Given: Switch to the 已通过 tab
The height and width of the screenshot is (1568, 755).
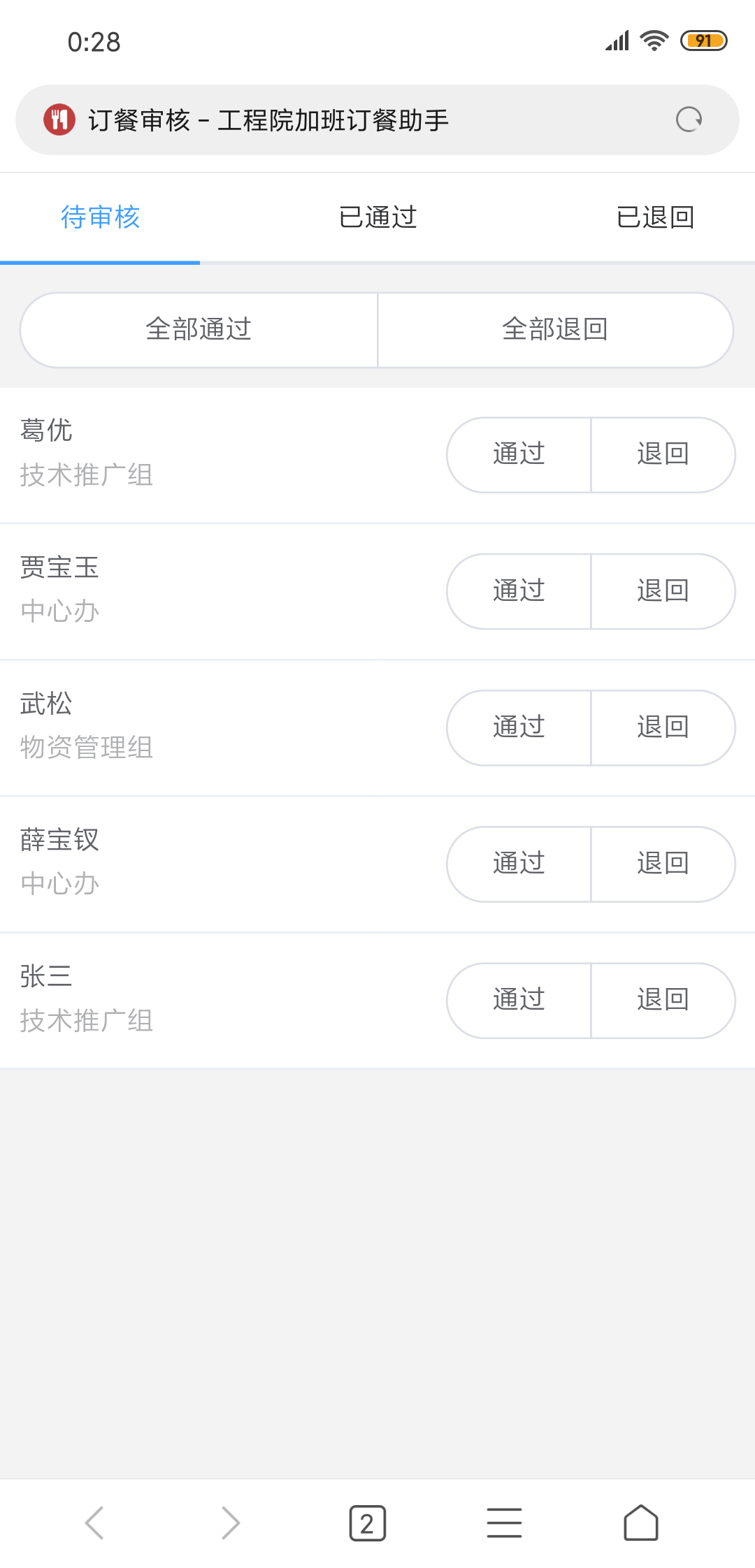Looking at the screenshot, I should 377,217.
